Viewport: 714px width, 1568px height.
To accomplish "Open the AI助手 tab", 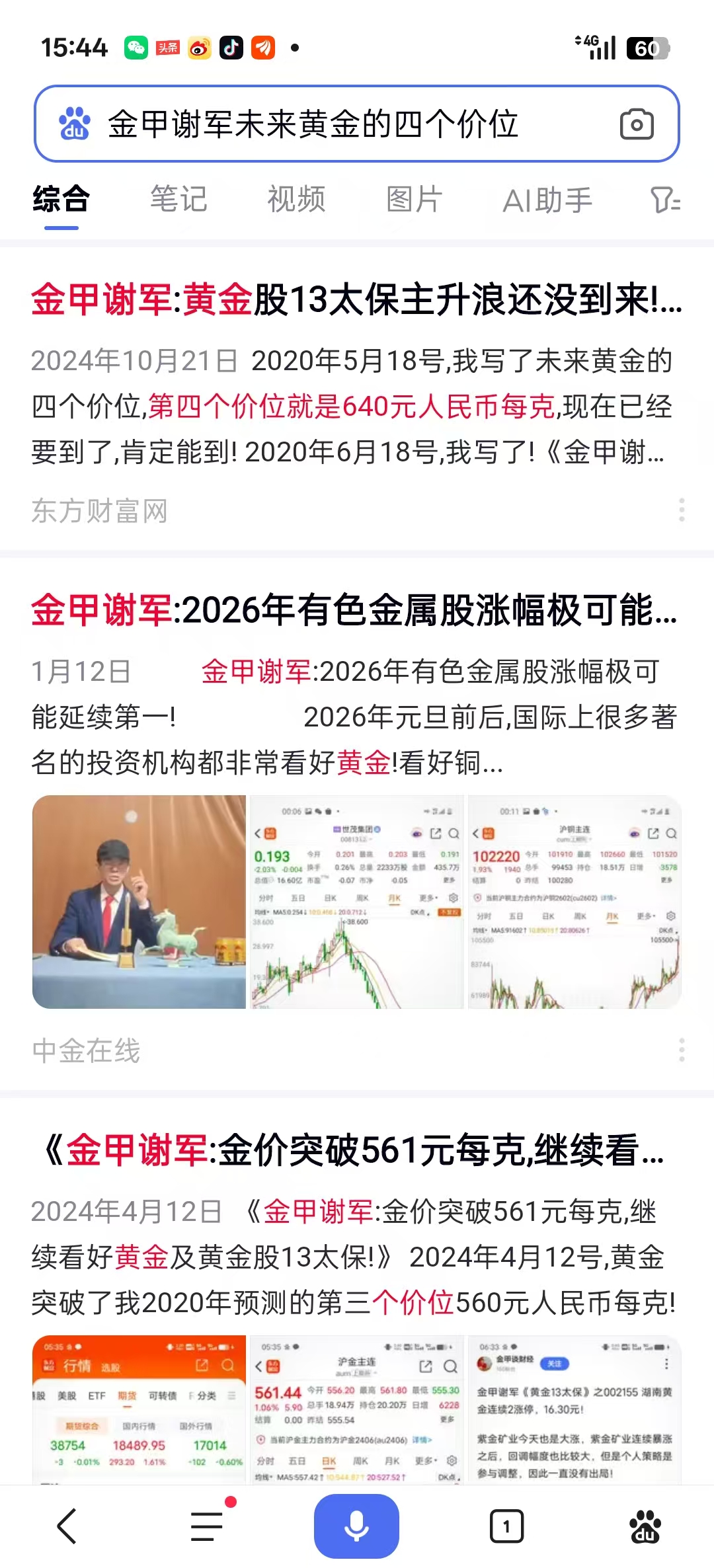I will click(547, 200).
